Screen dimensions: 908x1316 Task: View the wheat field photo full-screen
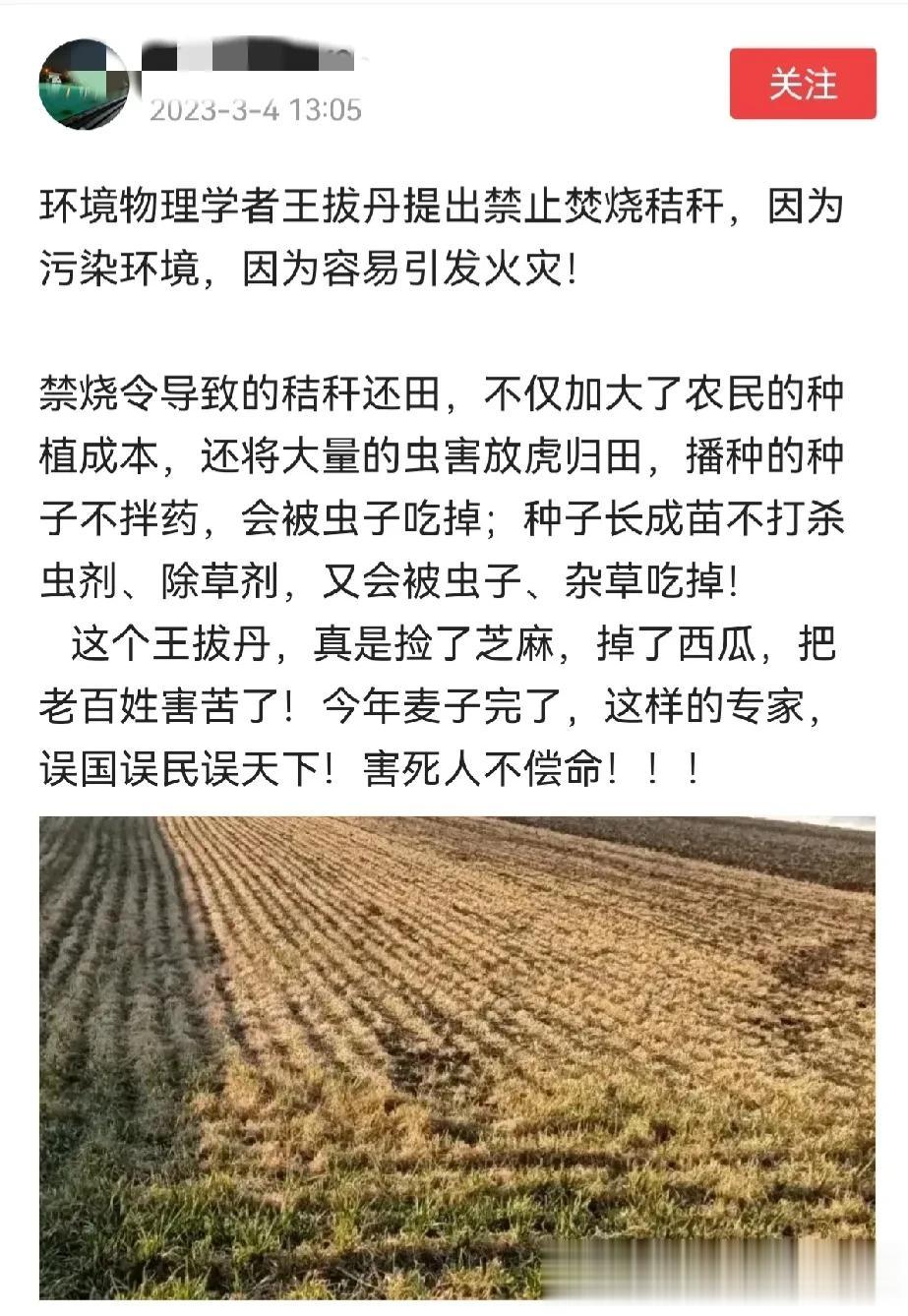point(456,1057)
